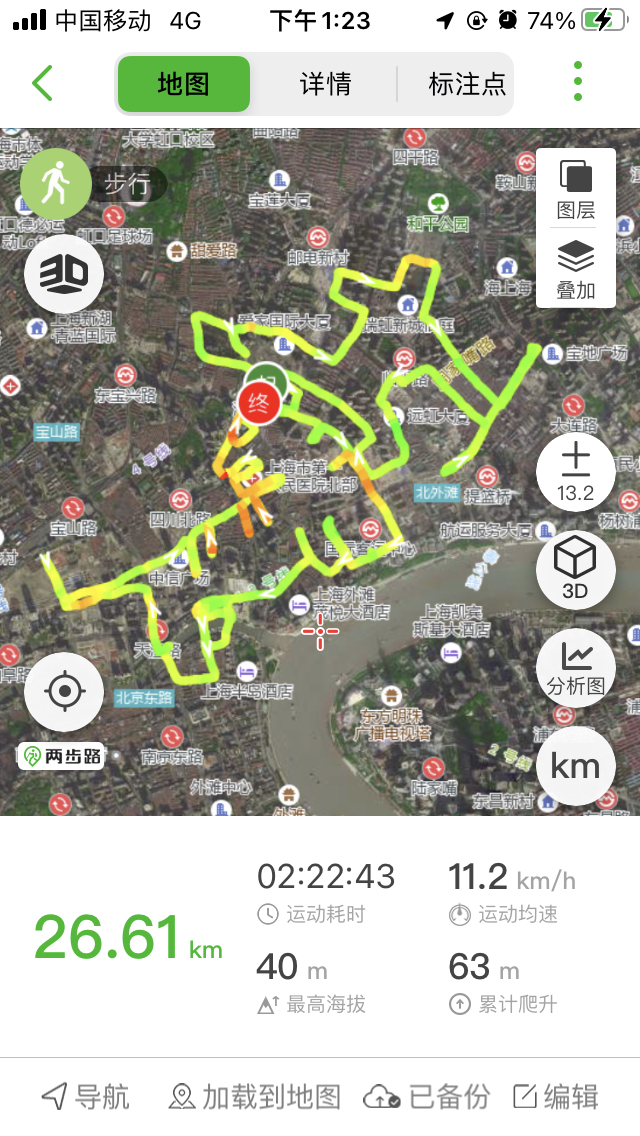Start 导航 navigation

(86, 1097)
